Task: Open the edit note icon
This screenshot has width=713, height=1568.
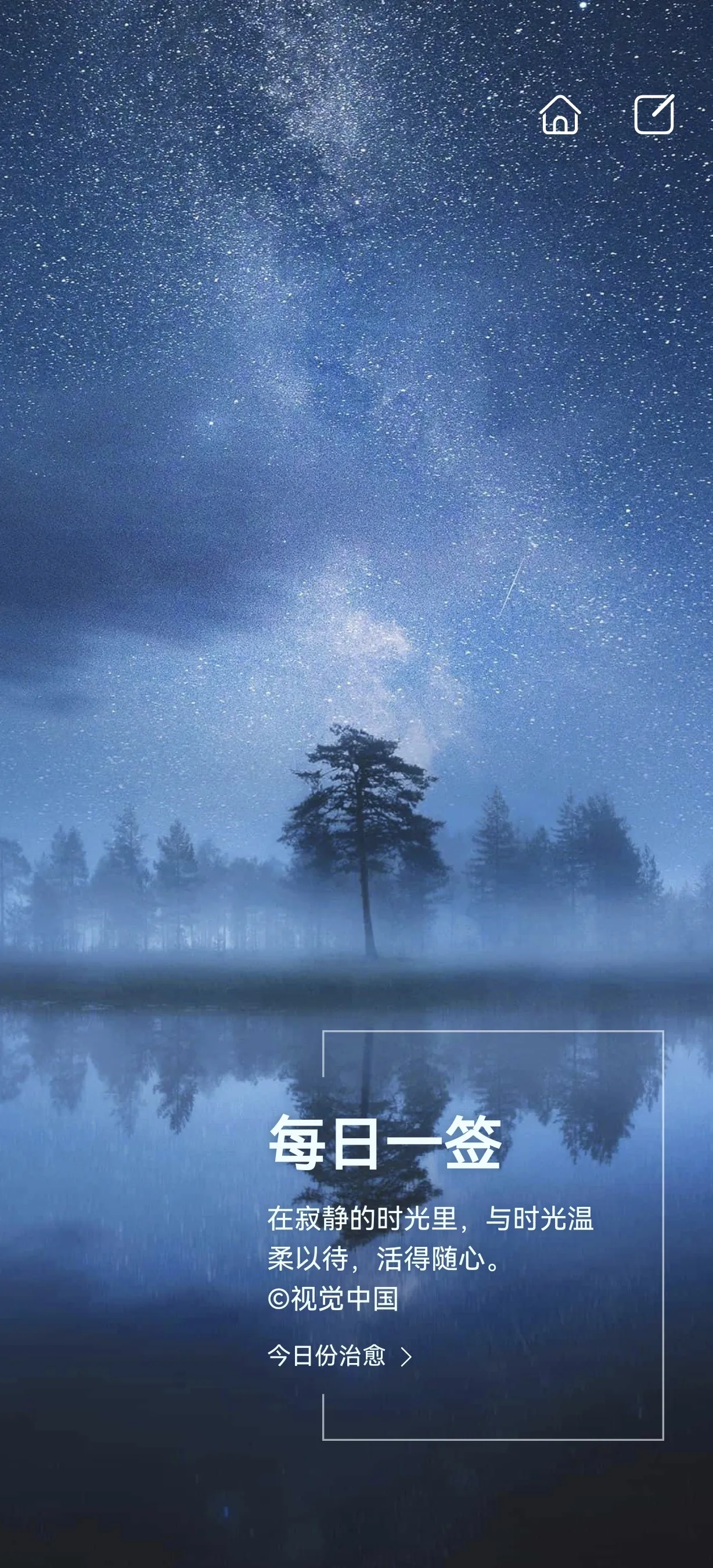Action: (654, 114)
